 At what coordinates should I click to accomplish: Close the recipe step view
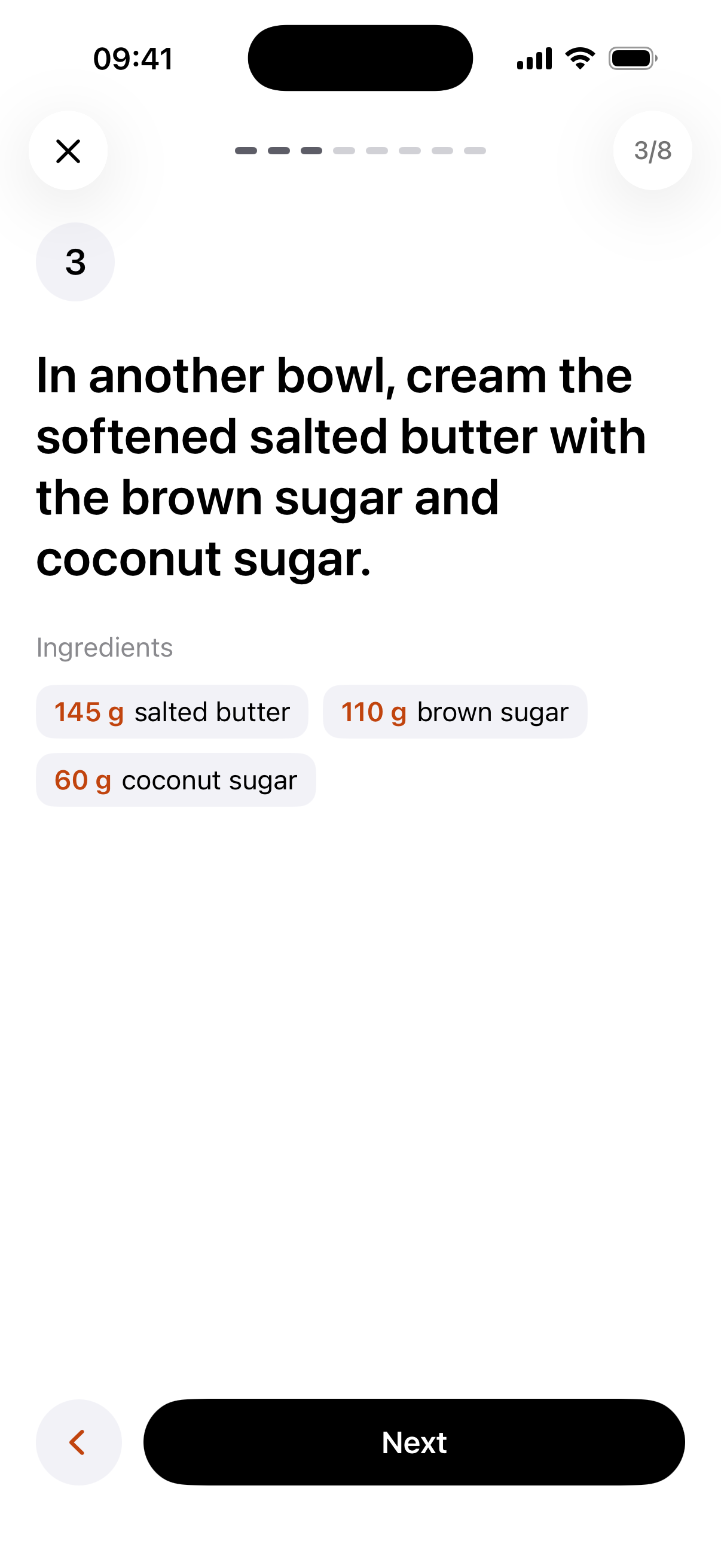coord(68,151)
